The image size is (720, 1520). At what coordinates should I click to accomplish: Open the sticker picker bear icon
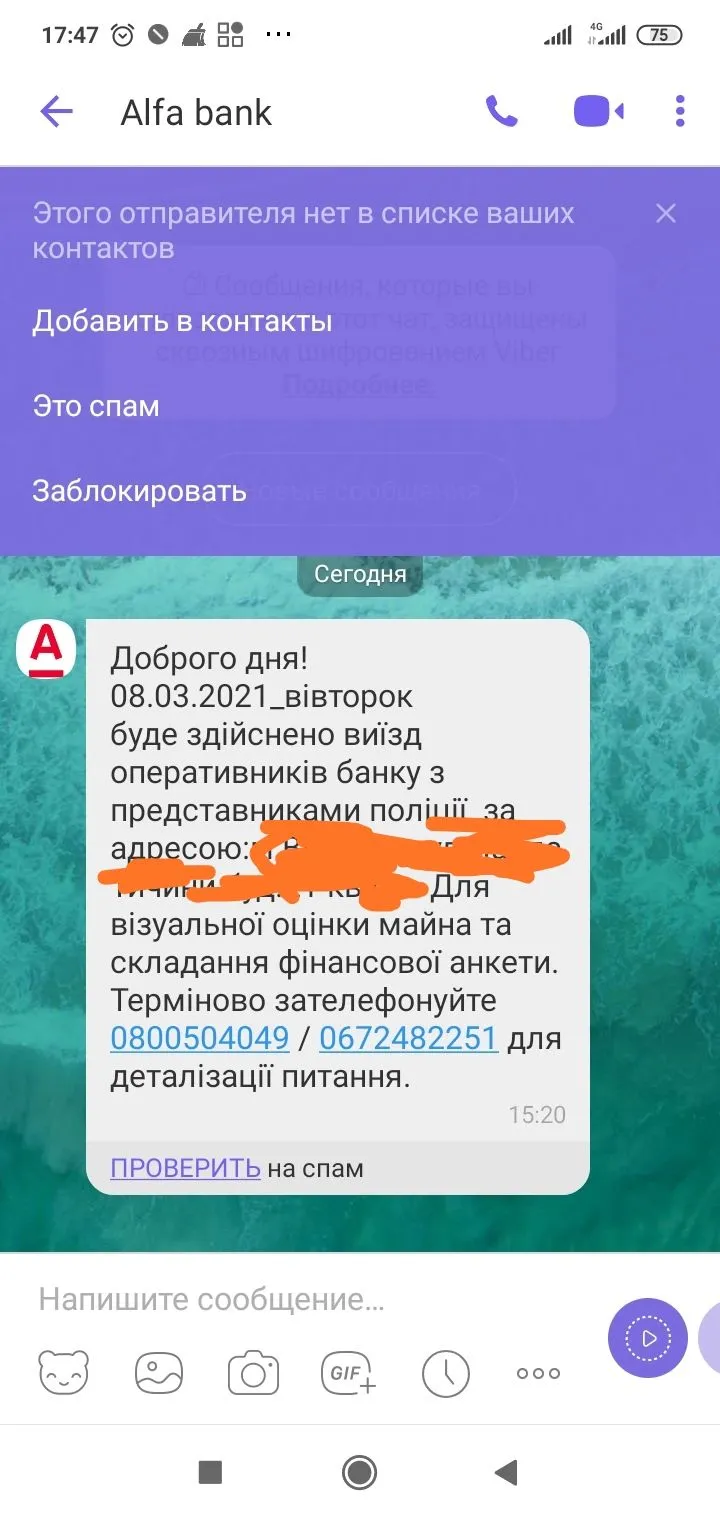click(x=64, y=1373)
